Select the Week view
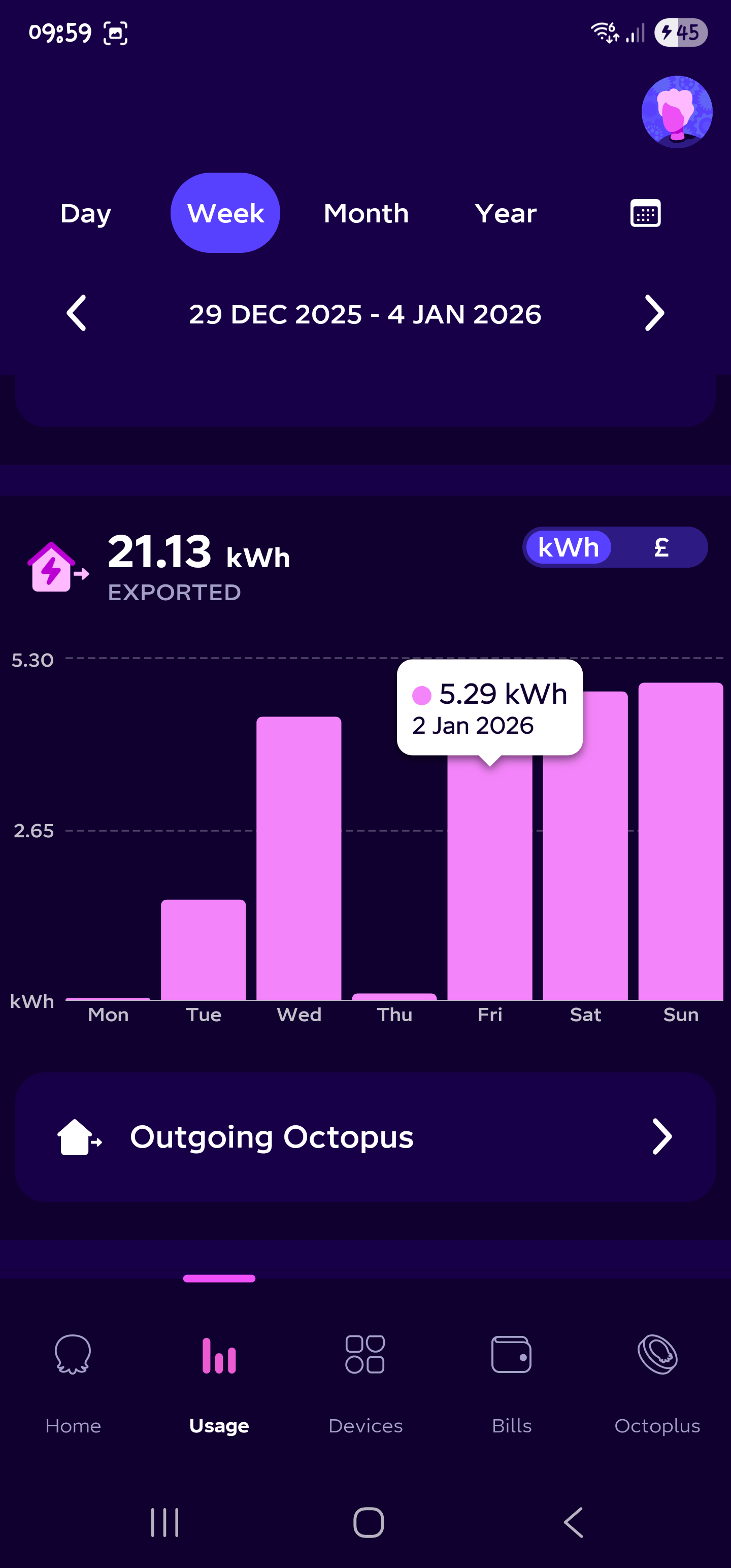This screenshot has width=731, height=1568. 225,213
